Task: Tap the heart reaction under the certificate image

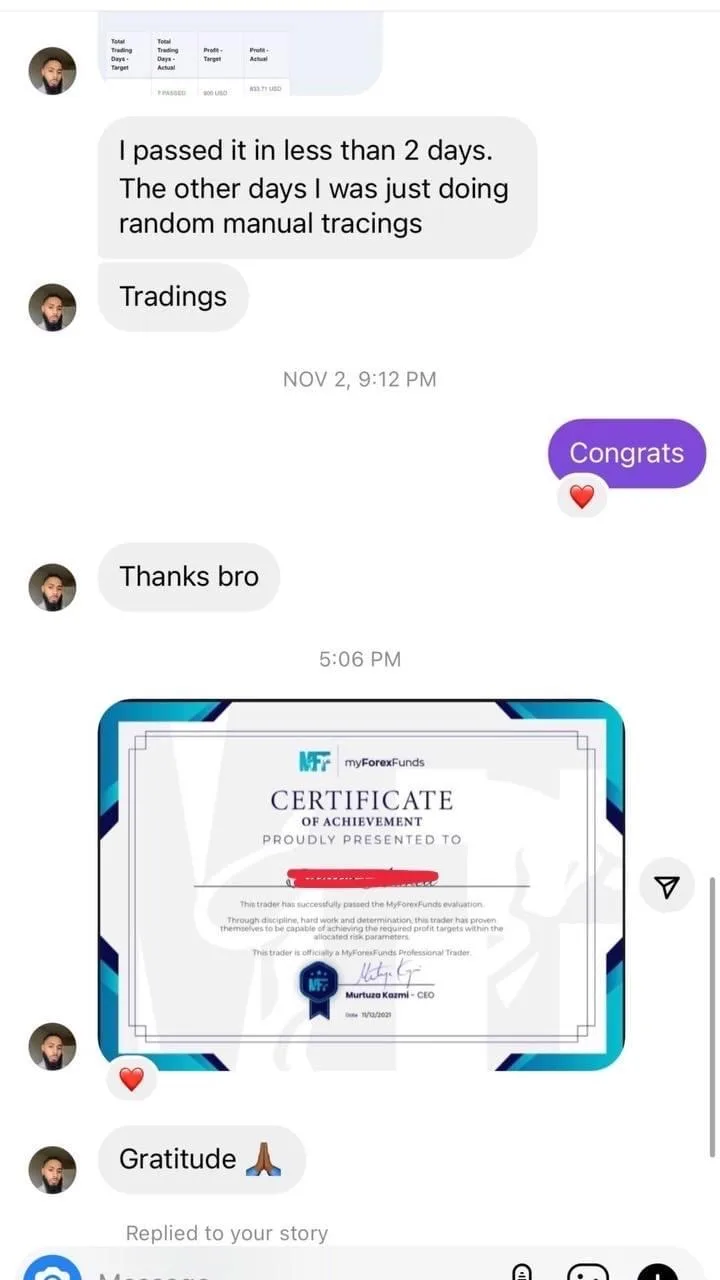Action: (132, 1079)
